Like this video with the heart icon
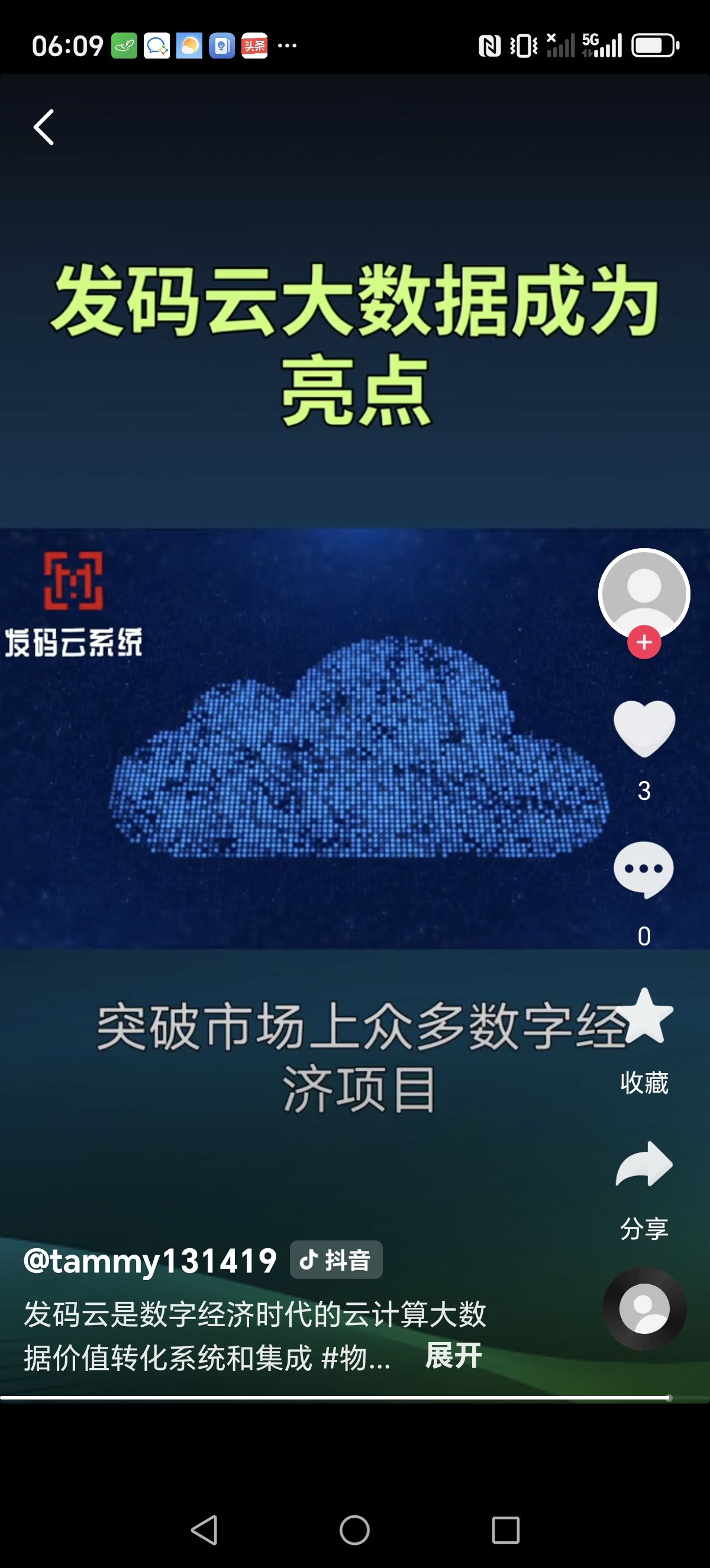 point(644,728)
